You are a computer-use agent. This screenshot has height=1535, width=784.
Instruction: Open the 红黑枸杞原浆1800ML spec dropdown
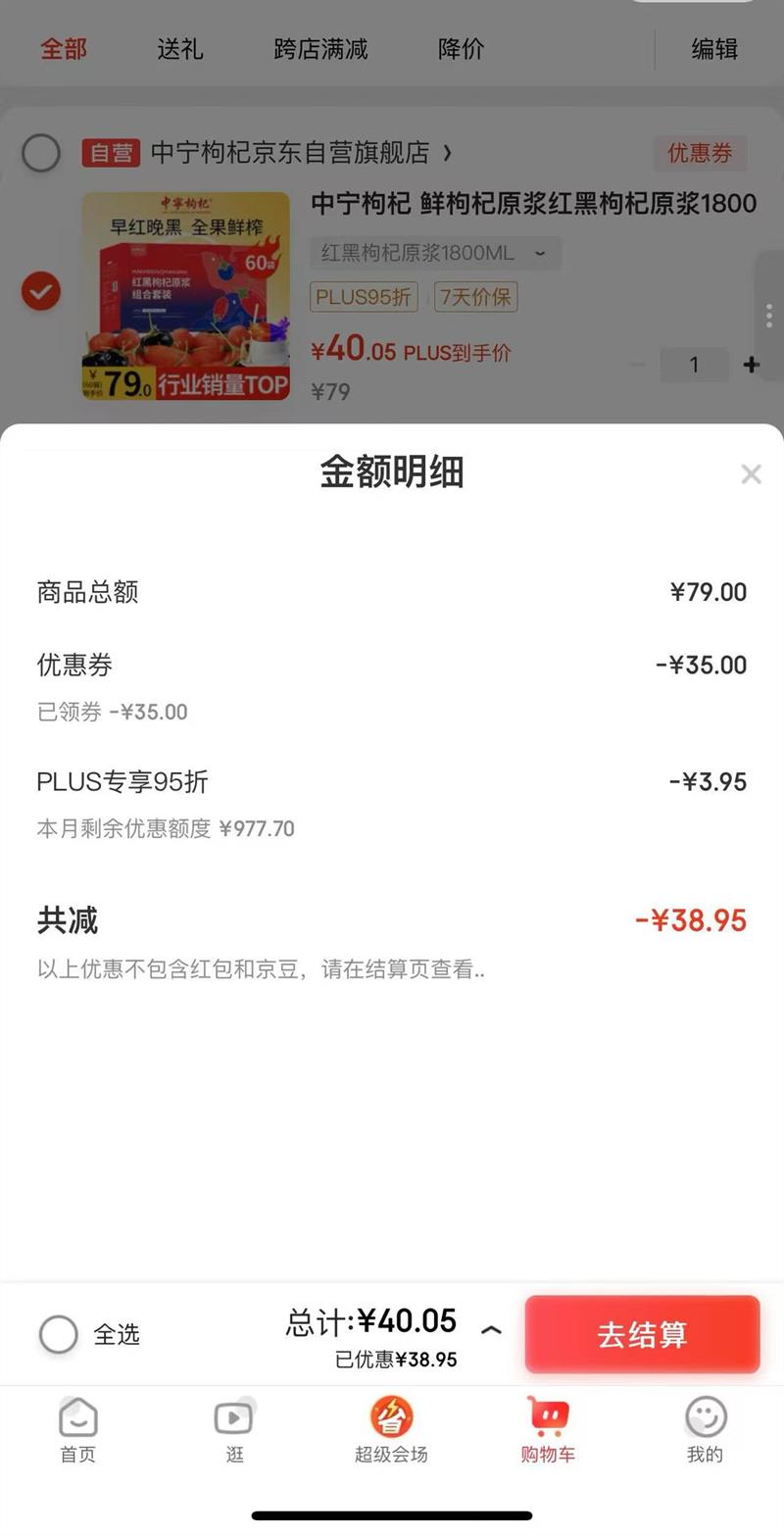[436, 253]
